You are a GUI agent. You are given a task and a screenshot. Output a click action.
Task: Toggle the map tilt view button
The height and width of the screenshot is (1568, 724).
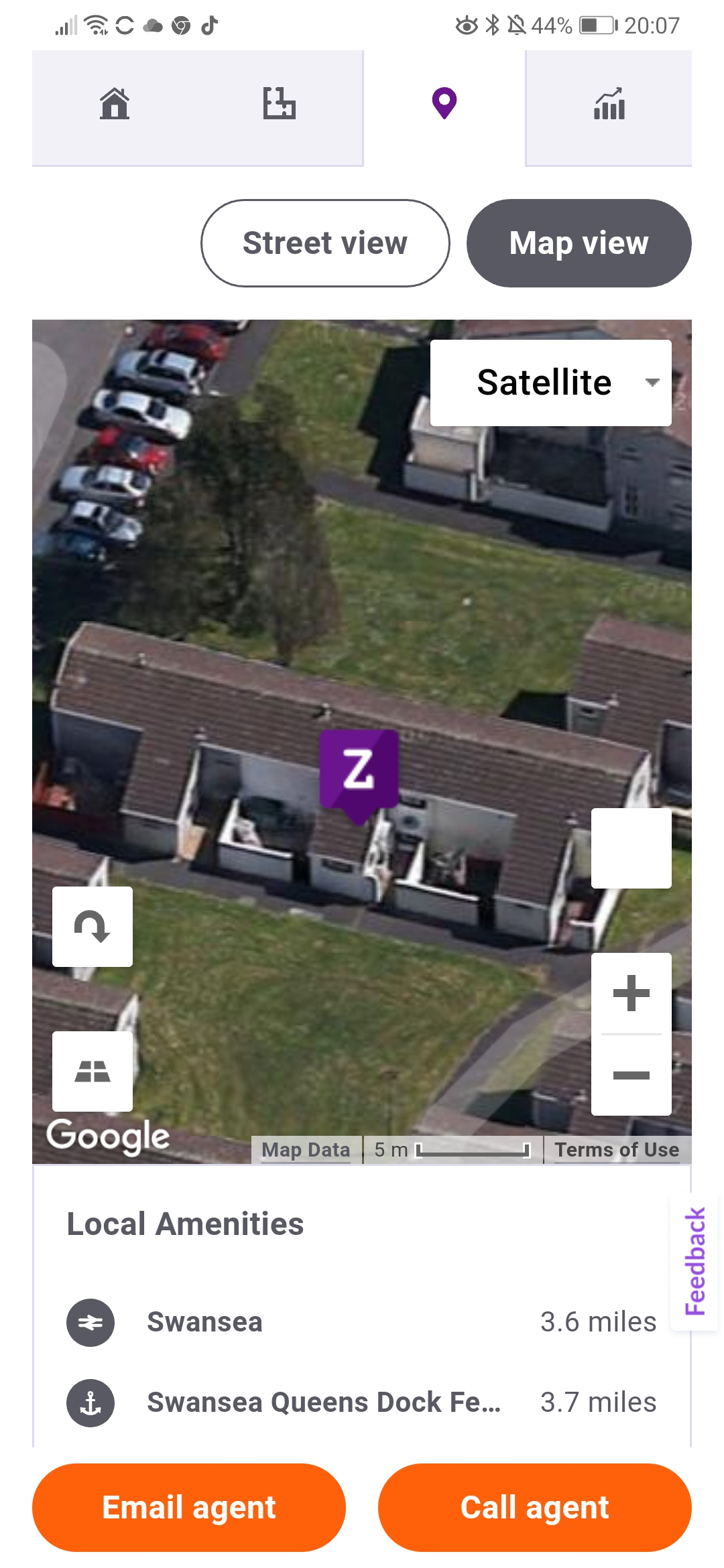pyautogui.click(x=93, y=1071)
